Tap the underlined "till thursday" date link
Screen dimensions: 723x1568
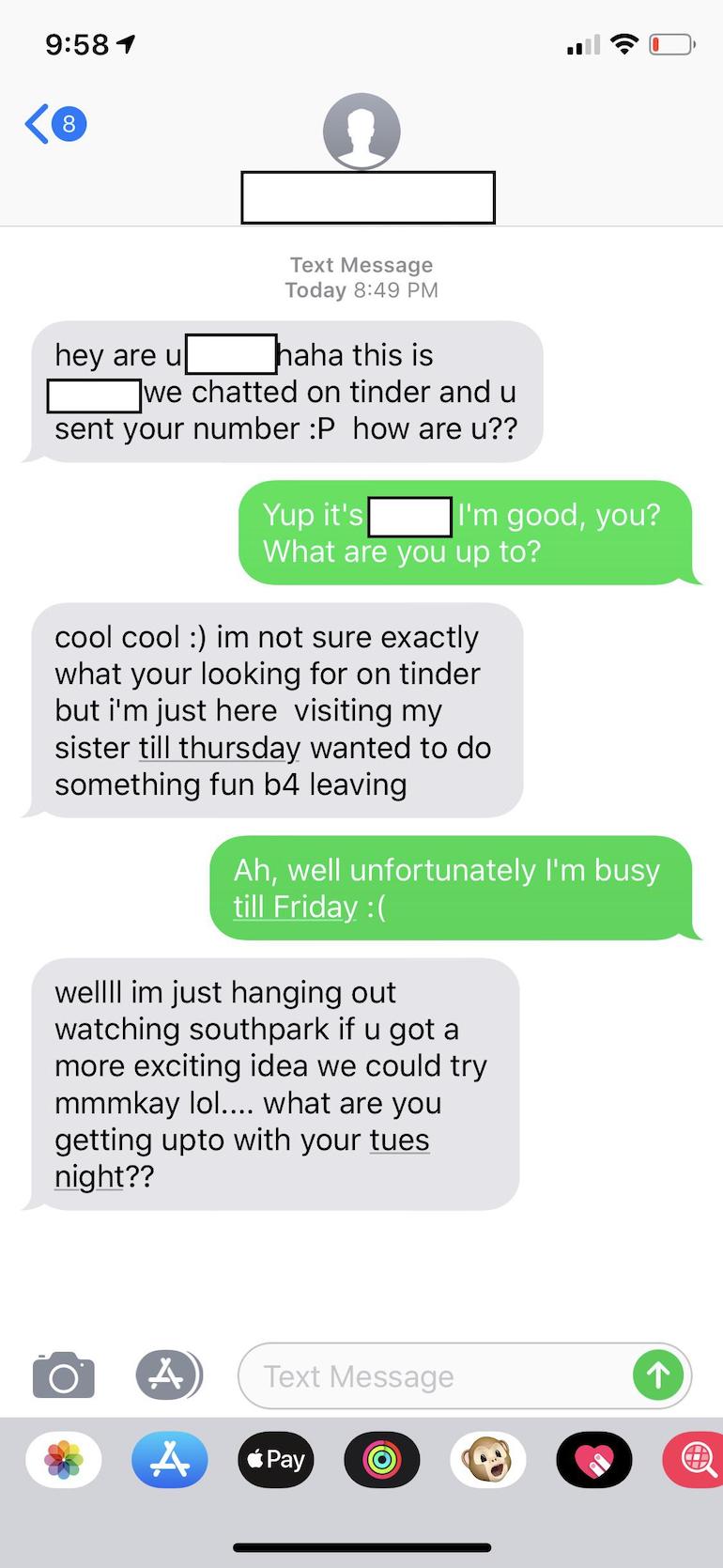(x=220, y=748)
